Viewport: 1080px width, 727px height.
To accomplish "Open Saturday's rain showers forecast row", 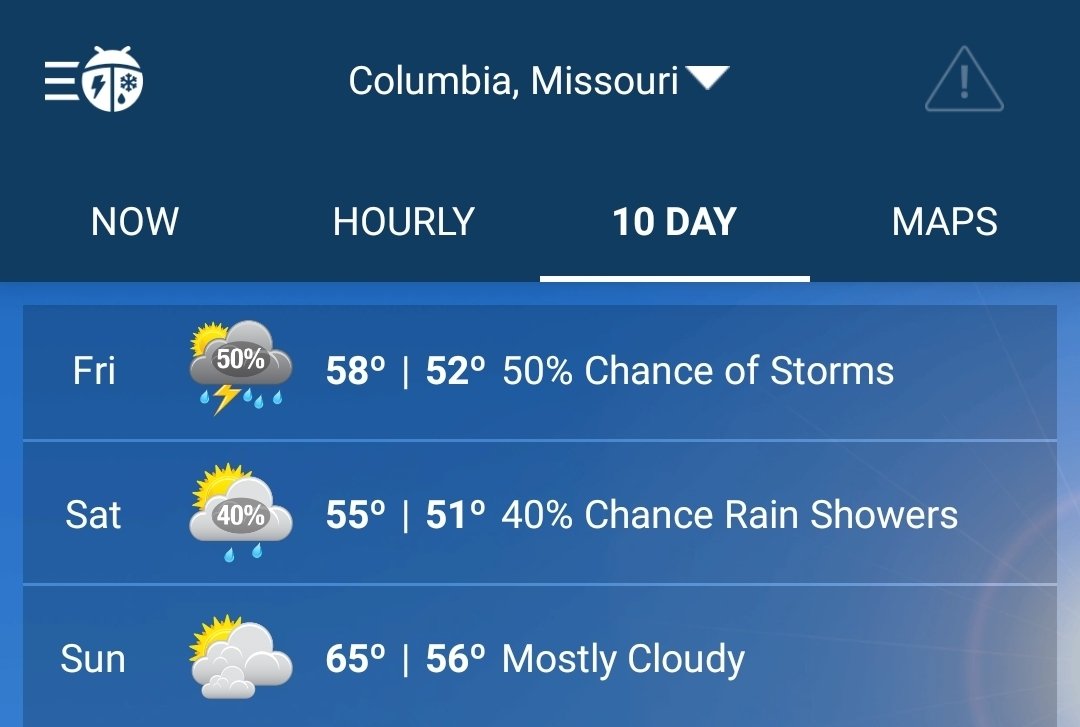I will tap(540, 515).
